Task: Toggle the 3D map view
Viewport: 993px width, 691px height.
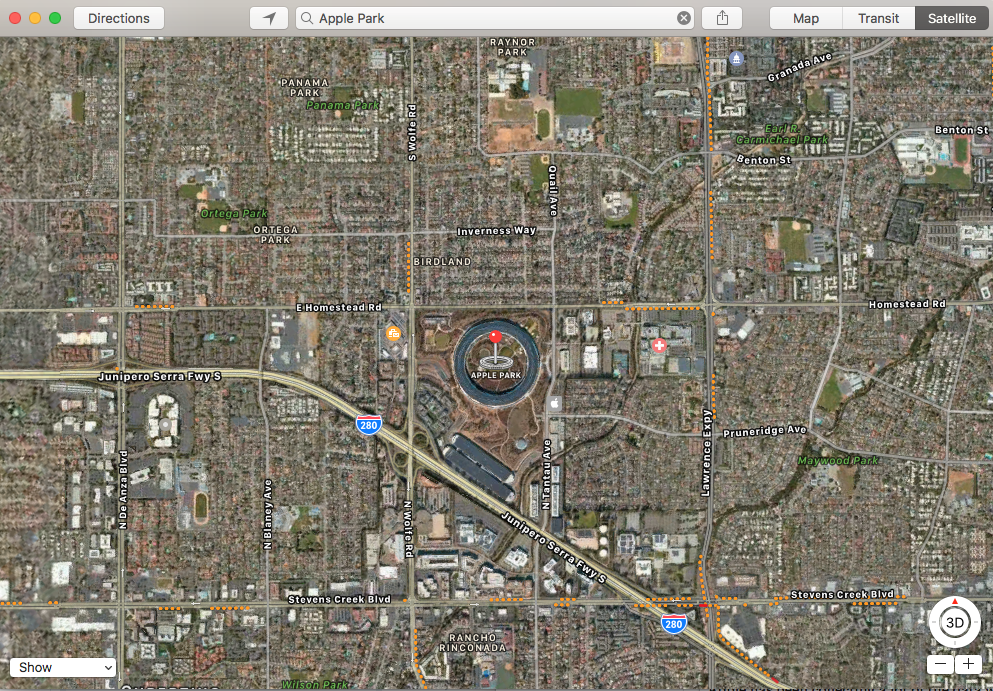Action: [955, 623]
